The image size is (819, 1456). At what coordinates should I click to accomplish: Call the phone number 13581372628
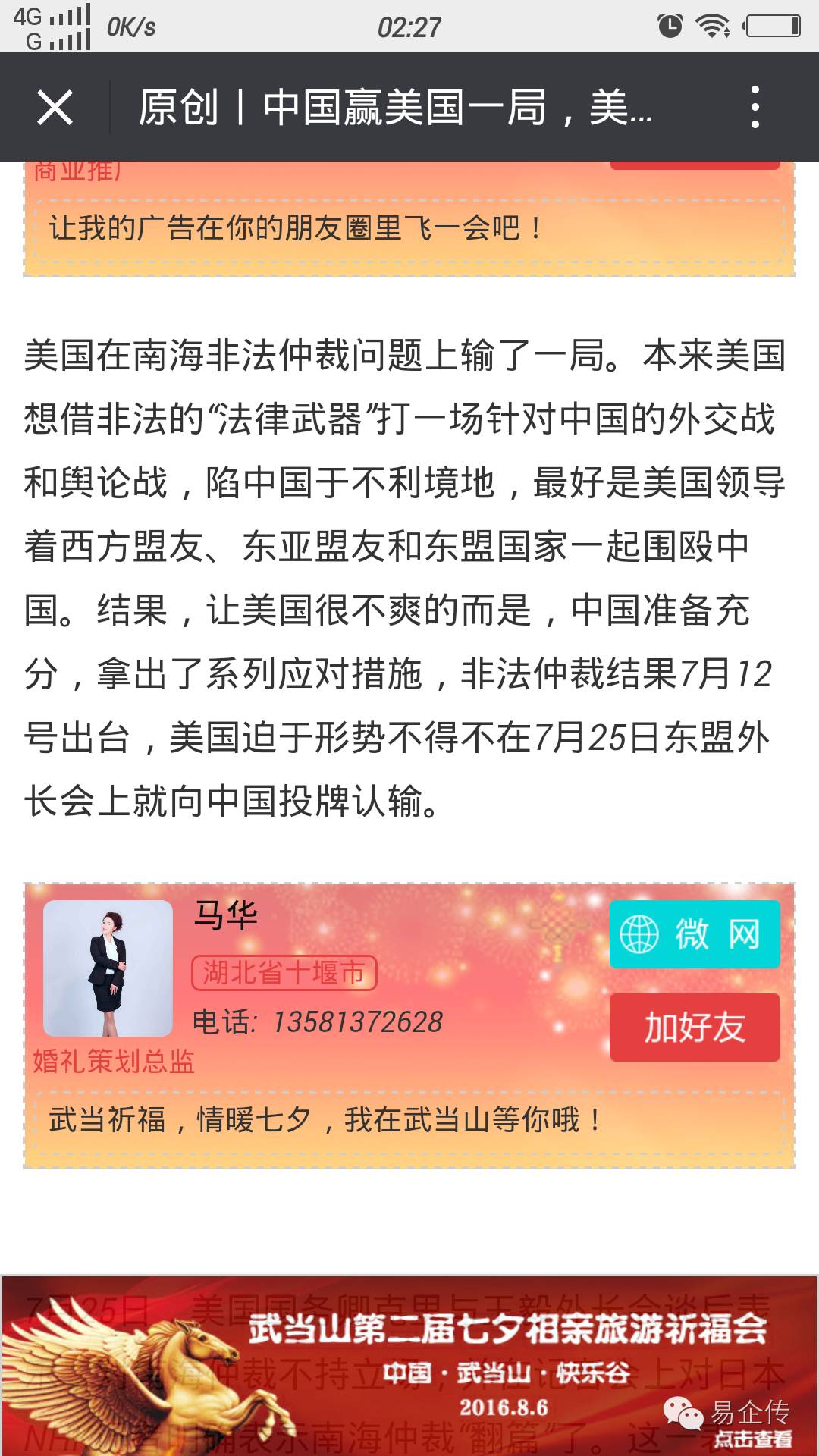(357, 1022)
